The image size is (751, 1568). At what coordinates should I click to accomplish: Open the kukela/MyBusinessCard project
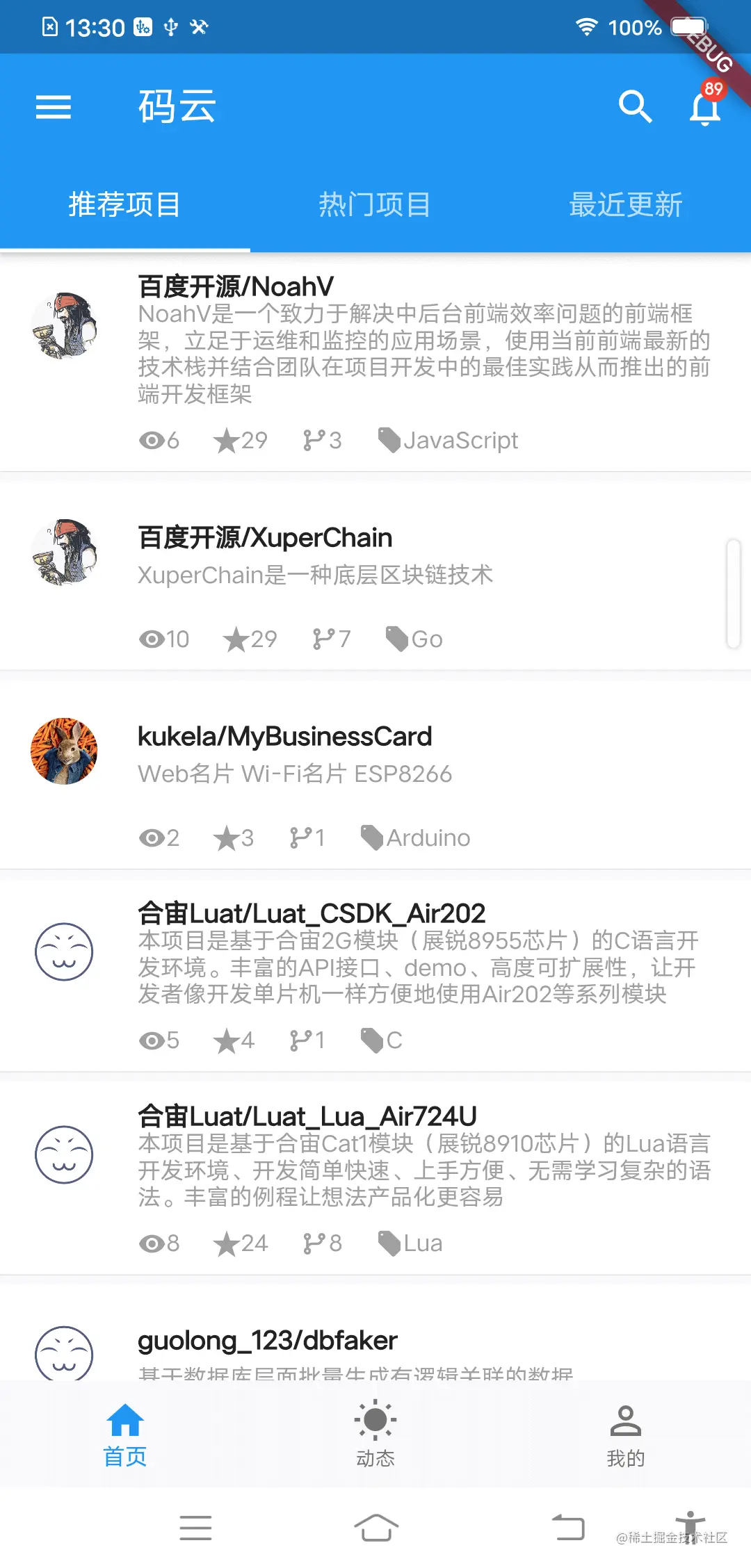click(375, 775)
